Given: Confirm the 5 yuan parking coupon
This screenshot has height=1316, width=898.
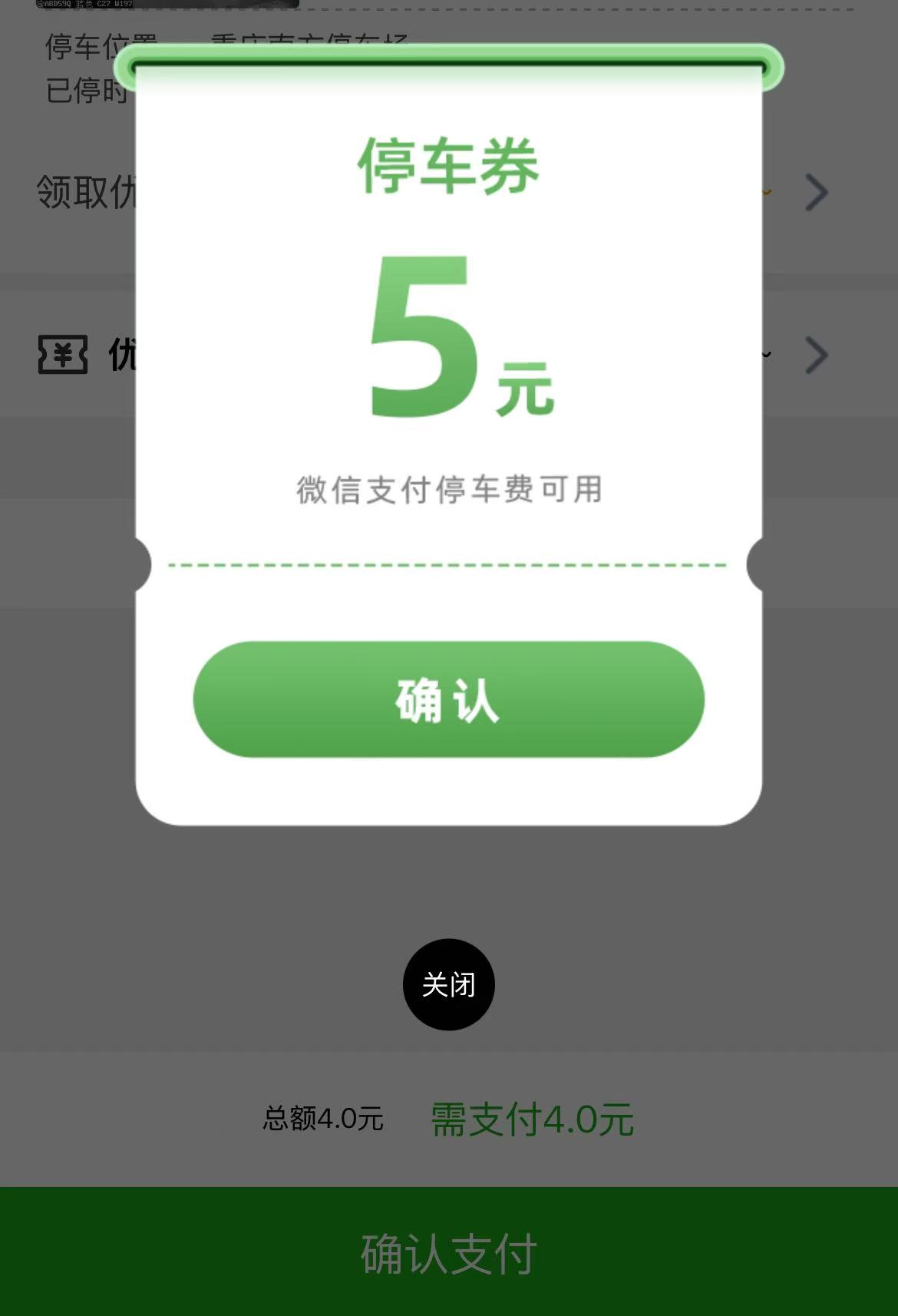Looking at the screenshot, I should pos(448,699).
